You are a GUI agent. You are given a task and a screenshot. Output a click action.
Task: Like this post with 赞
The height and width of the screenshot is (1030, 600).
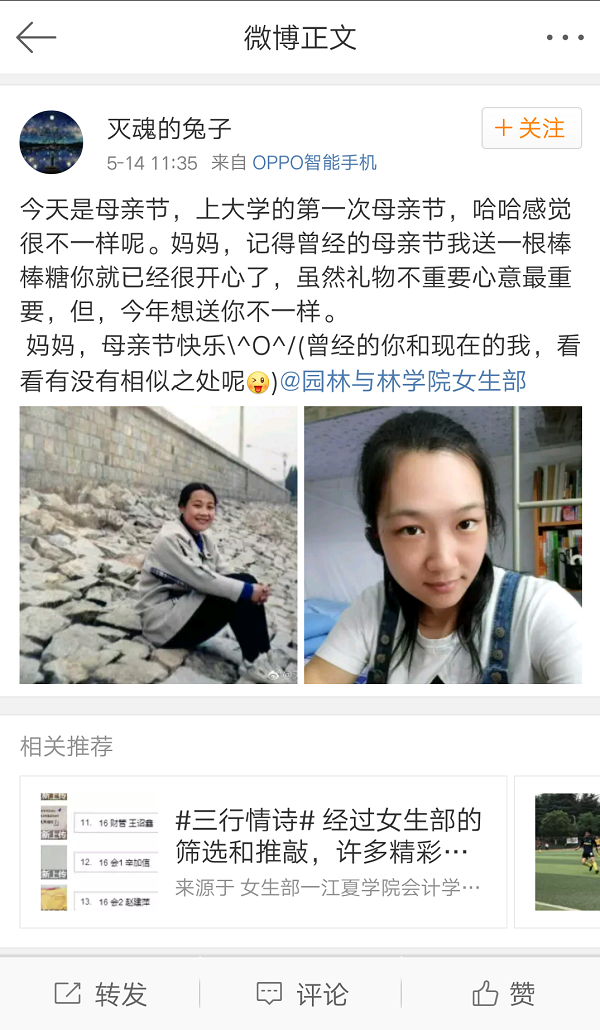coord(503,993)
